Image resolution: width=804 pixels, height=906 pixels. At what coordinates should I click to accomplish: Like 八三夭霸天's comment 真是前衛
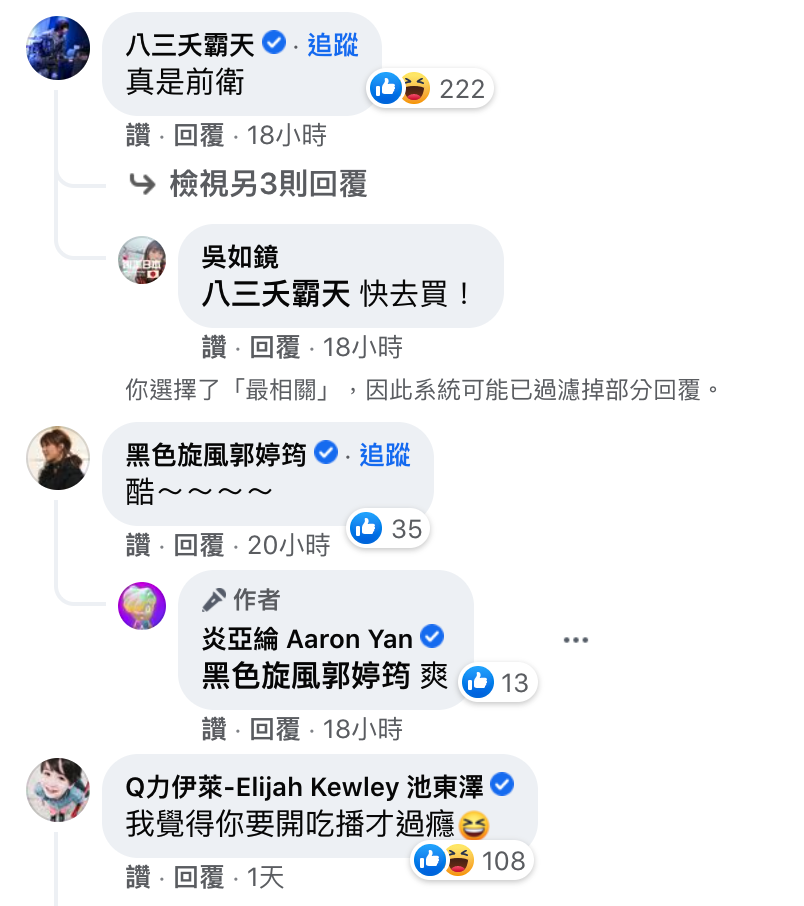click(138, 134)
